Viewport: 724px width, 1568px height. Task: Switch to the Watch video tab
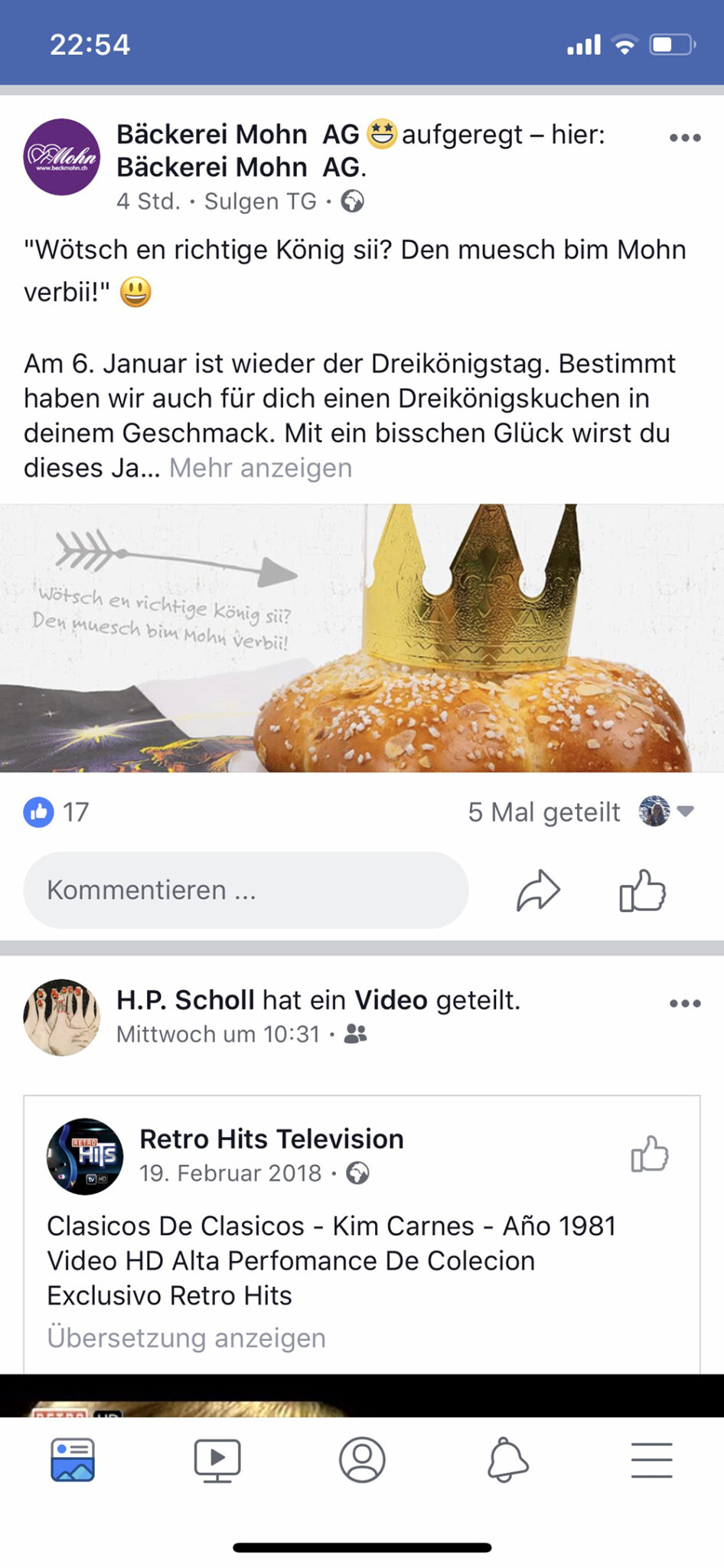217,1459
